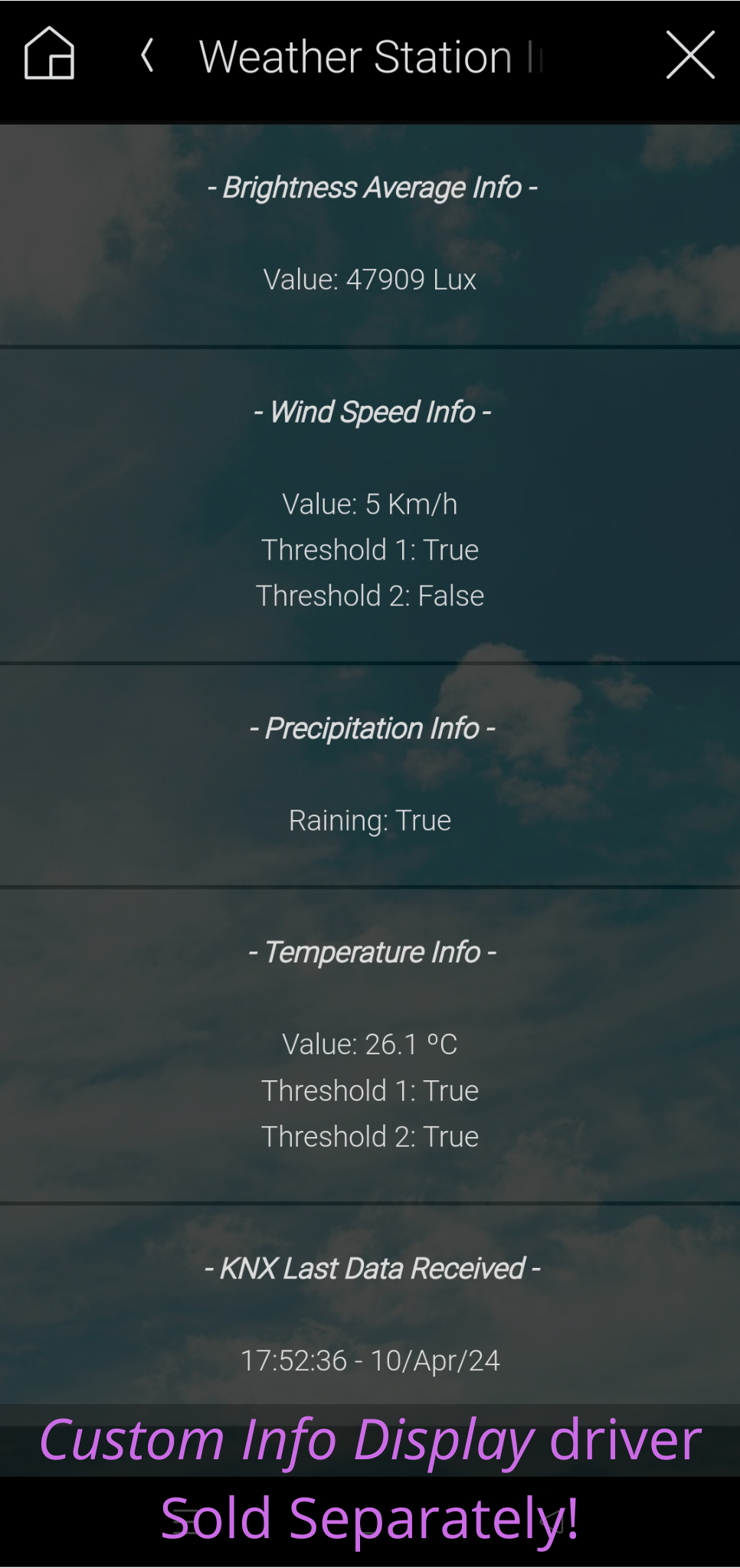Open the Temperature Info section
Image resolution: width=740 pixels, height=1568 pixels.
click(371, 952)
